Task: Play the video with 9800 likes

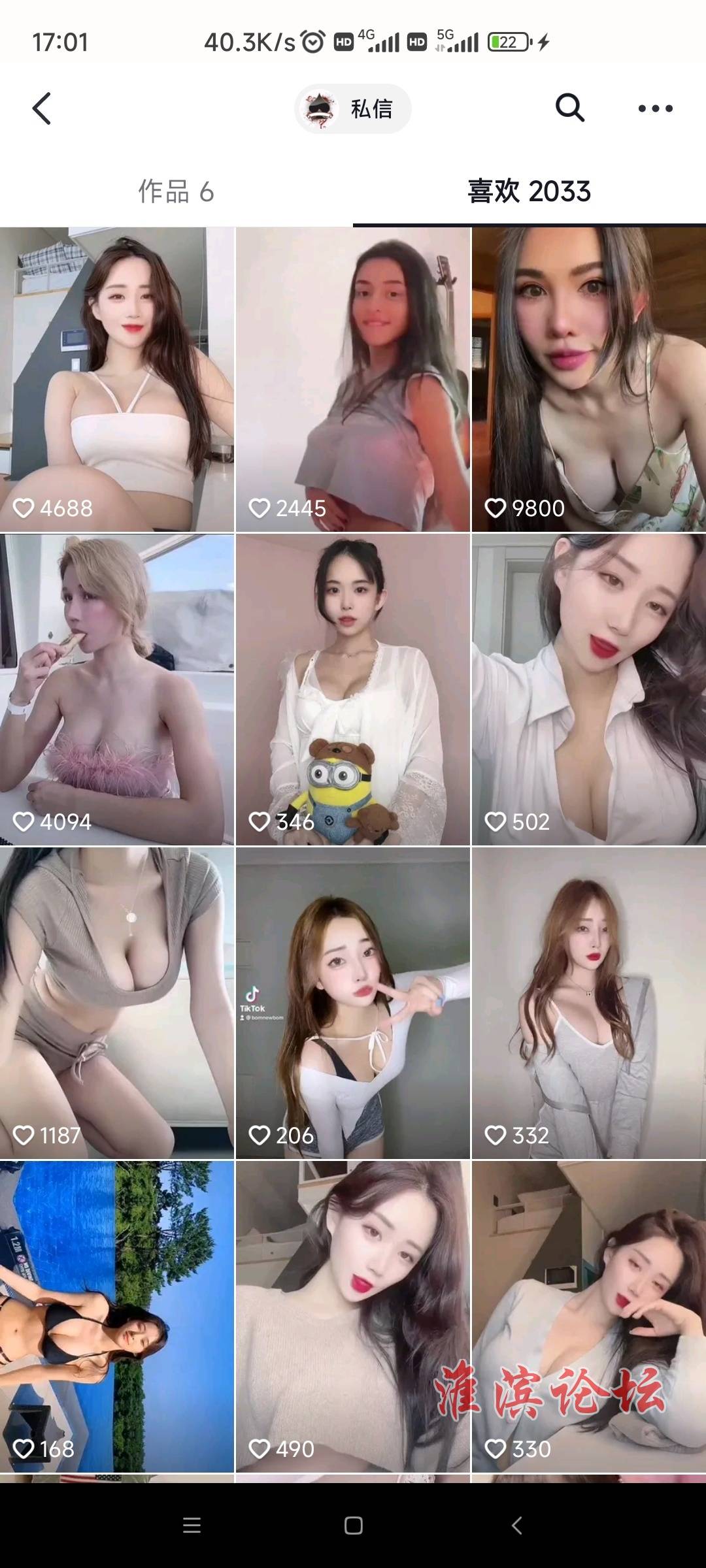Action: (589, 379)
